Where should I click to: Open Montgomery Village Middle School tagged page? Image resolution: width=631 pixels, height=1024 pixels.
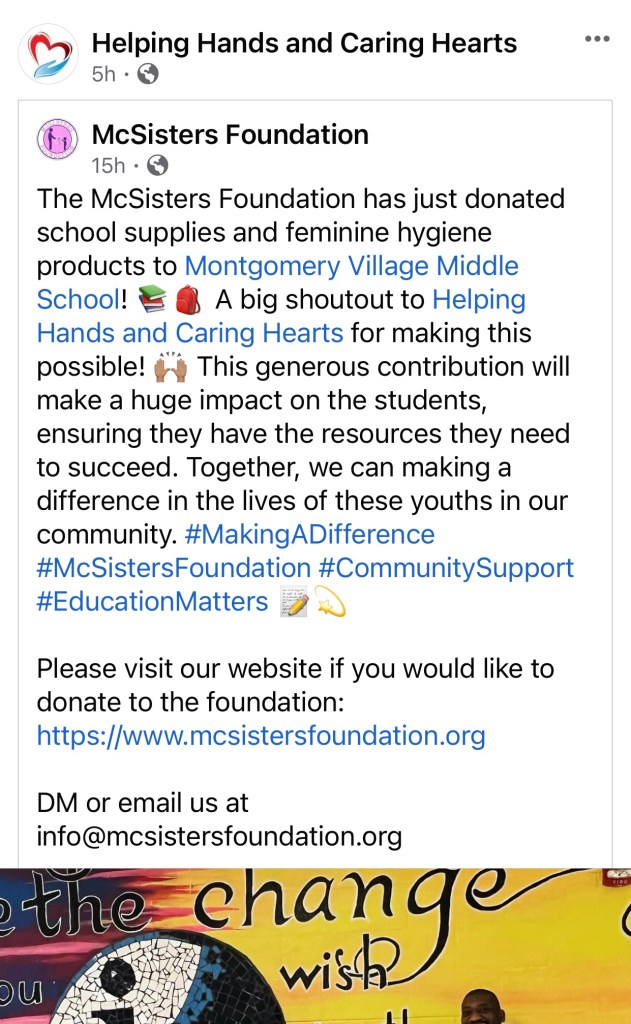point(352,266)
